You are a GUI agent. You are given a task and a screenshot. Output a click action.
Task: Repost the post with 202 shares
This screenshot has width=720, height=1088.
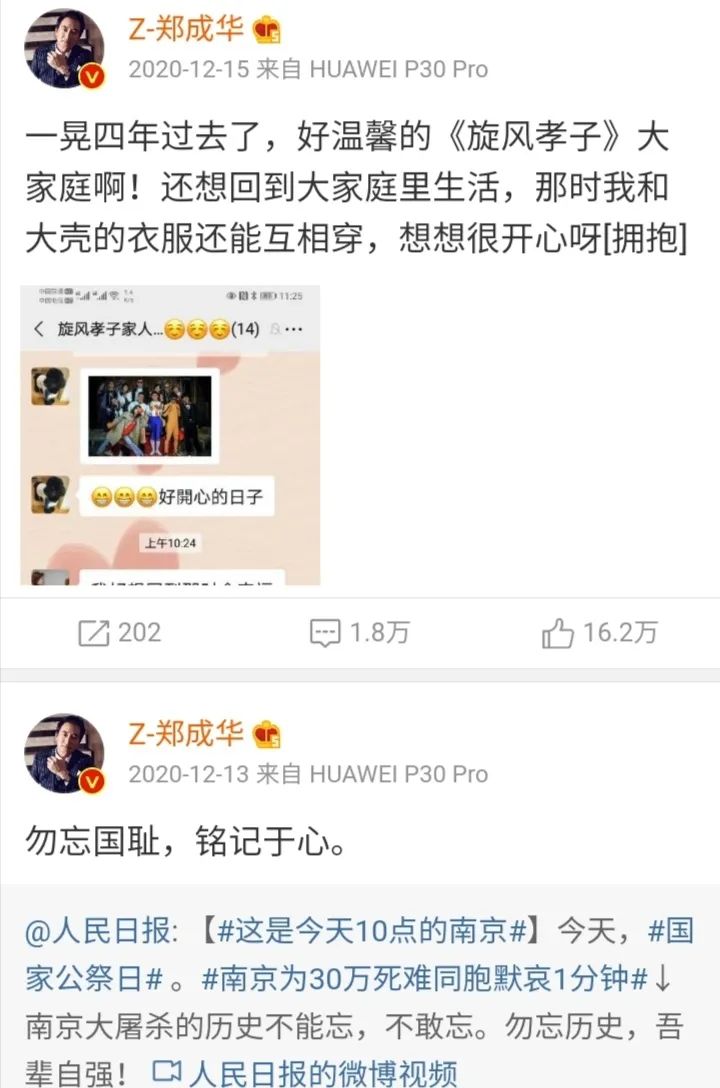pos(119,632)
